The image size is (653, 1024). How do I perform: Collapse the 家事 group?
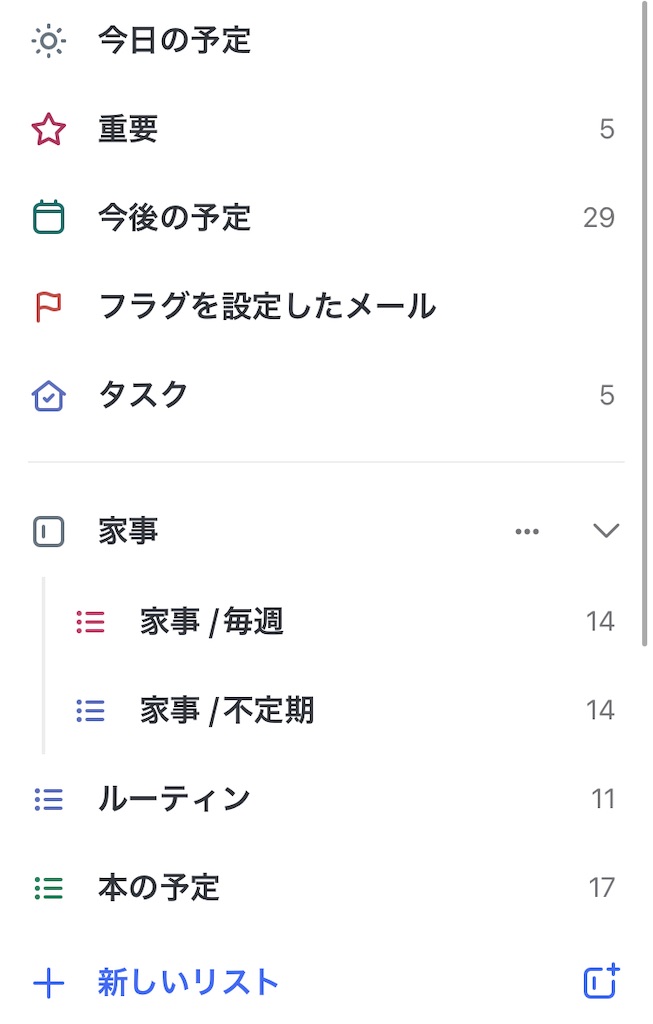(606, 531)
